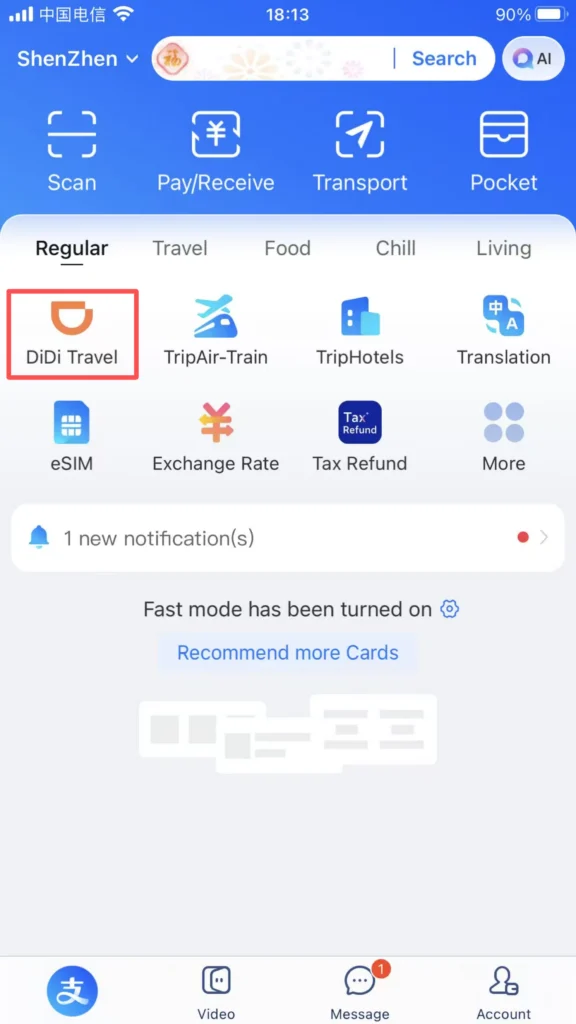This screenshot has height=1024, width=576.
Task: Show More services
Action: [504, 437]
